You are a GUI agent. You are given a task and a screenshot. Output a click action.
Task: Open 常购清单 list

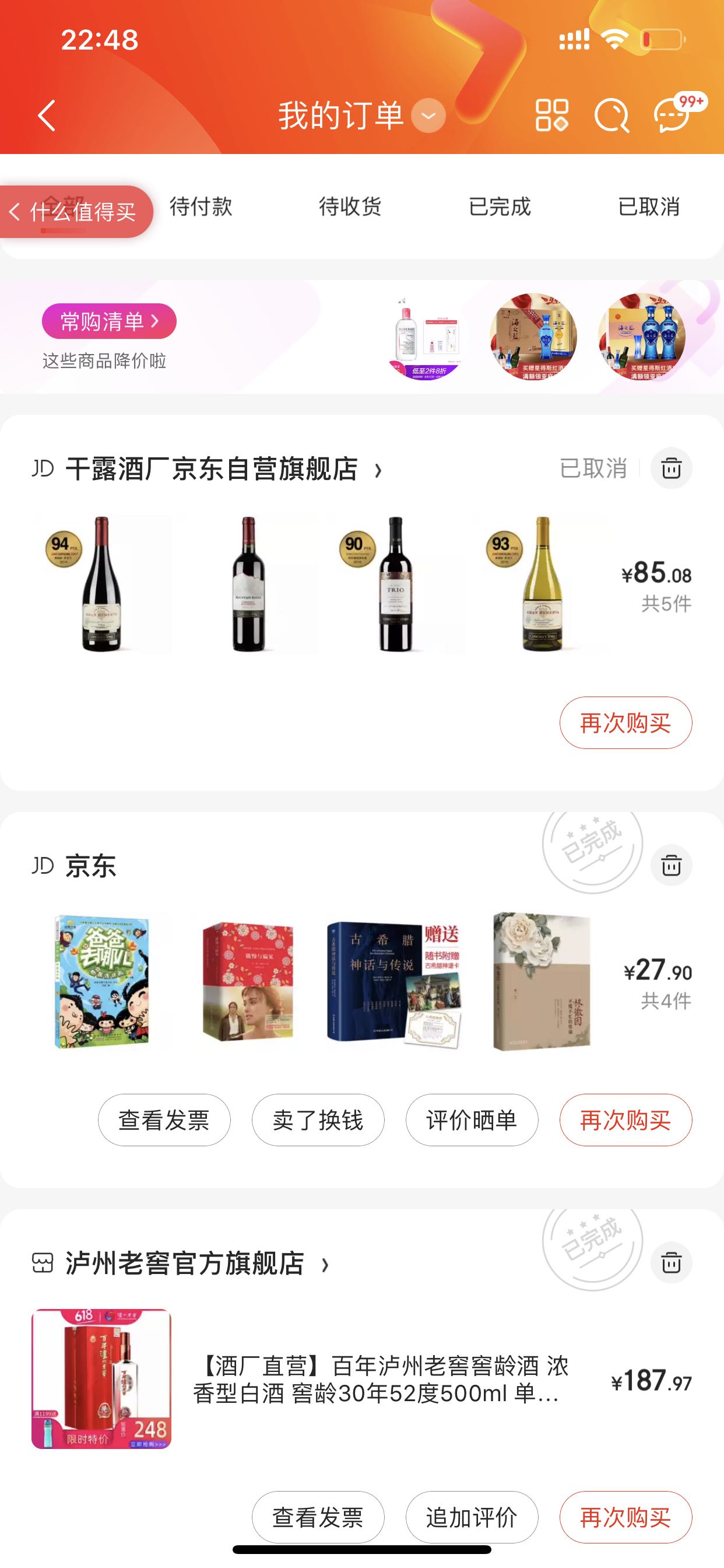tap(109, 321)
